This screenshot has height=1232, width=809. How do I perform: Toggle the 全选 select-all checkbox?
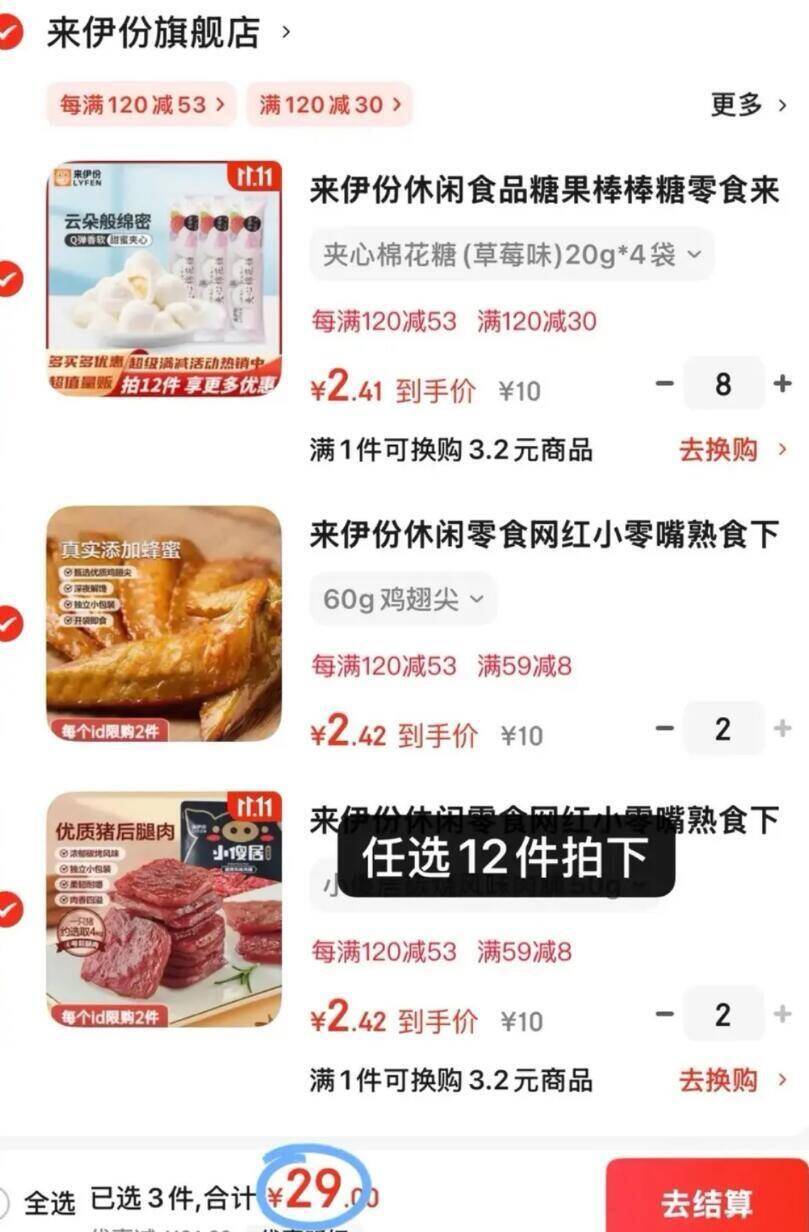(5, 1201)
